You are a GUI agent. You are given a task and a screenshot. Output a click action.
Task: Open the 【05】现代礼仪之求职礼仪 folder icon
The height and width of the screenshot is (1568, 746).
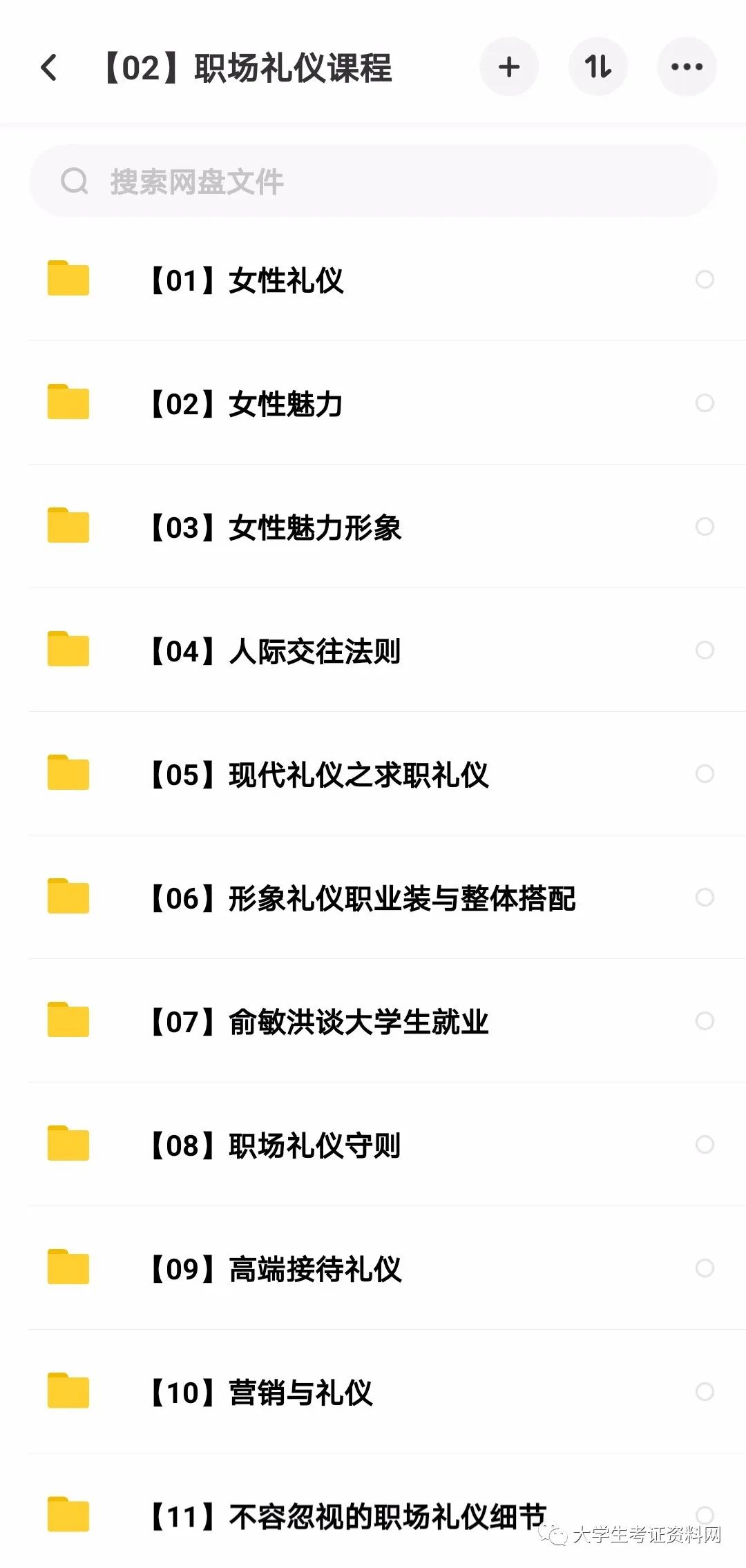point(68,775)
